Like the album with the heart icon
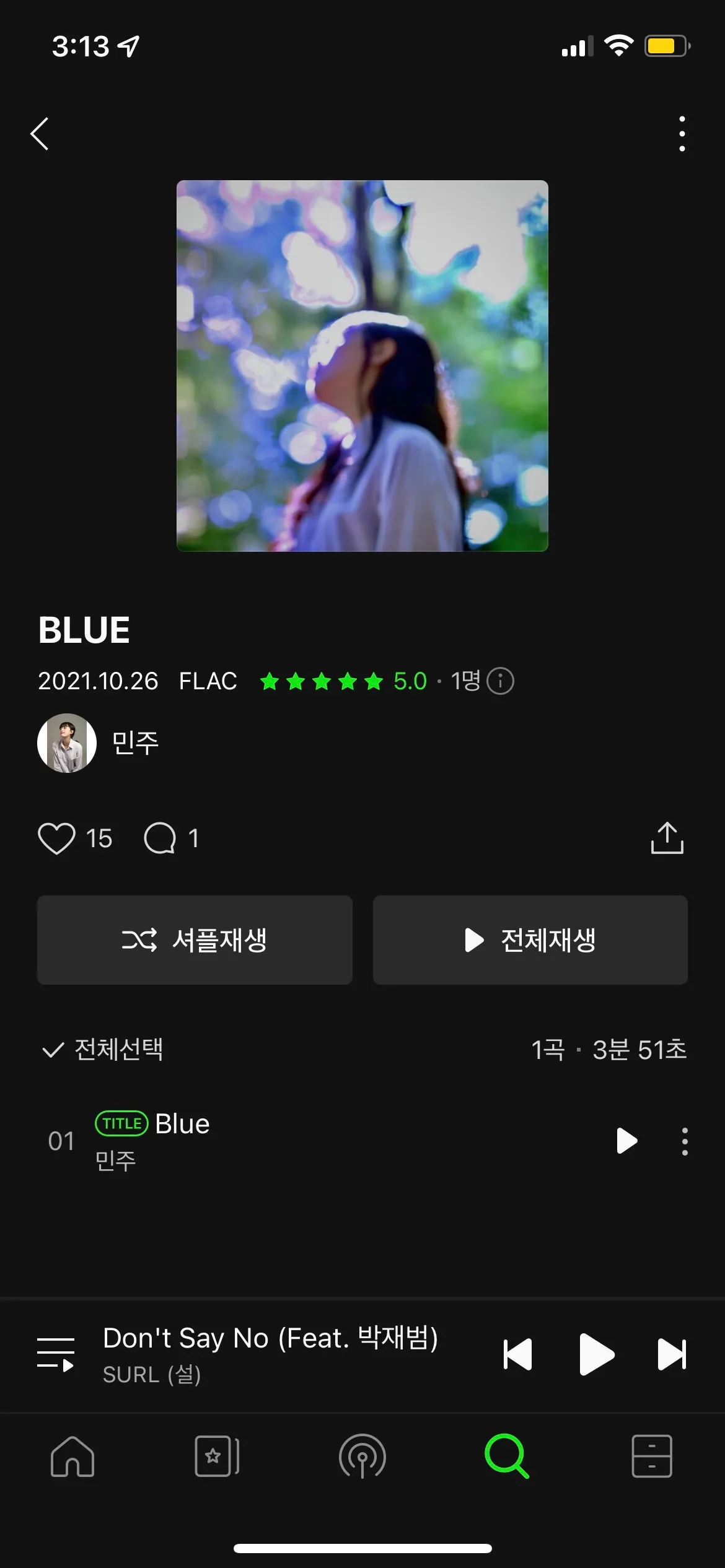Viewport: 725px width, 1568px height. click(x=58, y=838)
